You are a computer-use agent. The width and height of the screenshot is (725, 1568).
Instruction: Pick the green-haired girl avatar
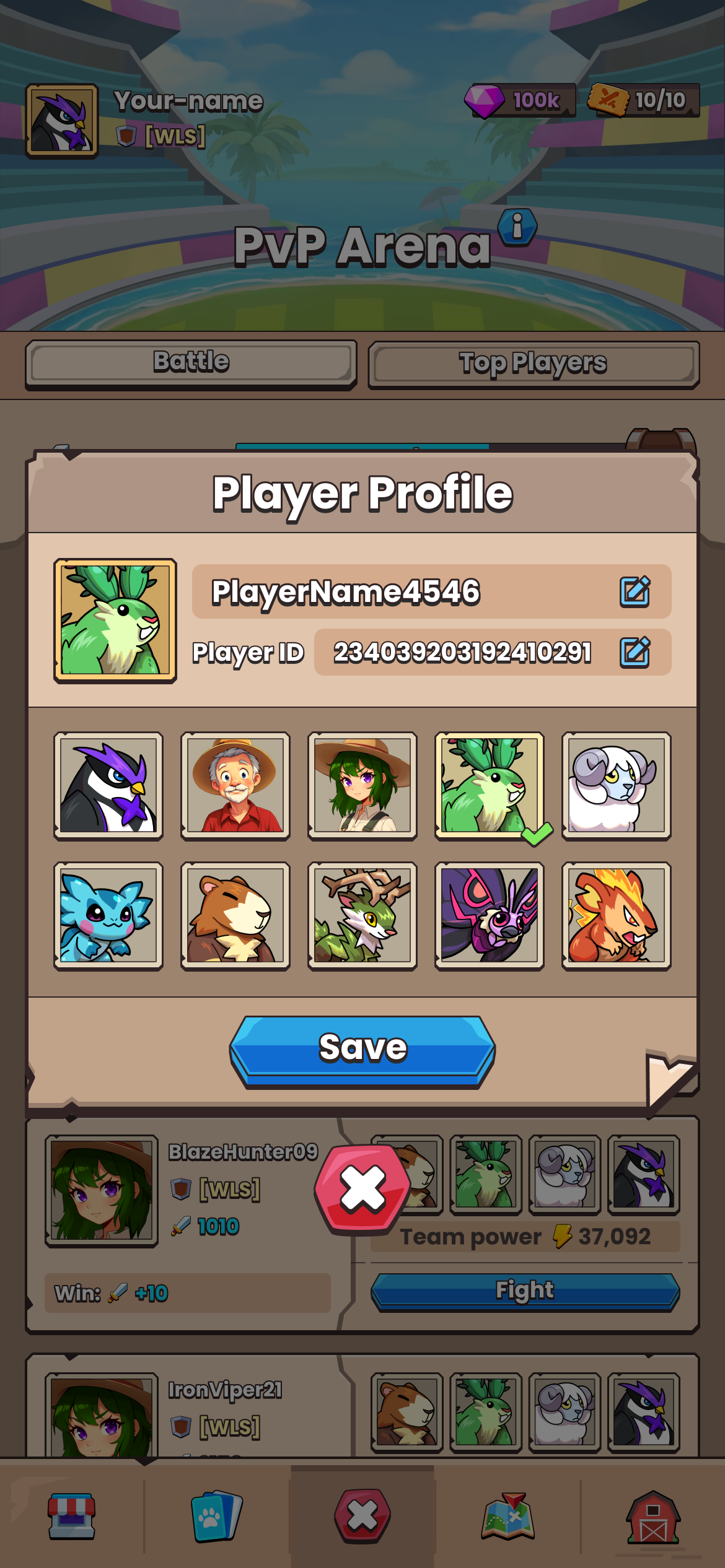(x=362, y=786)
